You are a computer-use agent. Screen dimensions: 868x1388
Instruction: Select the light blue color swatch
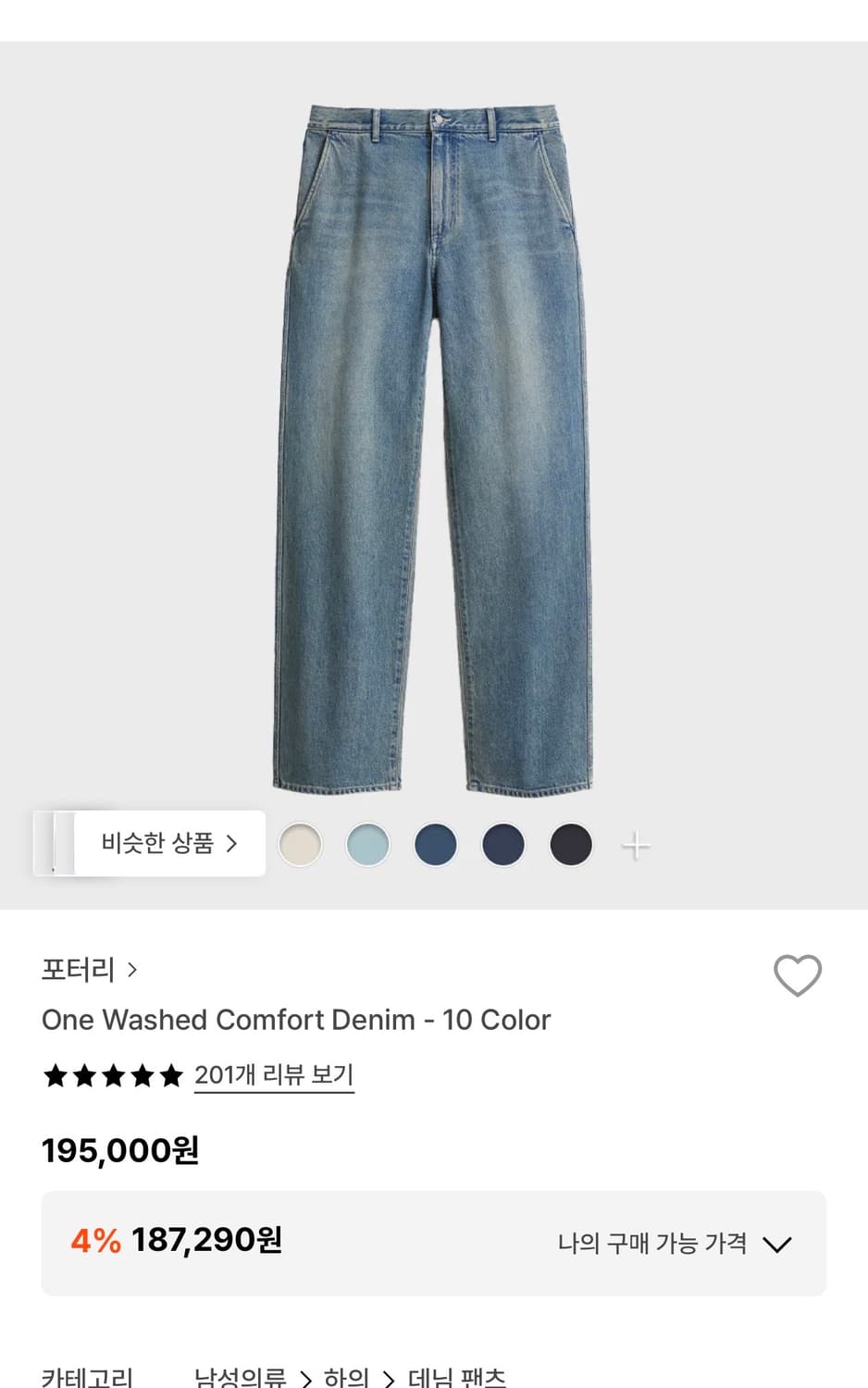367,843
